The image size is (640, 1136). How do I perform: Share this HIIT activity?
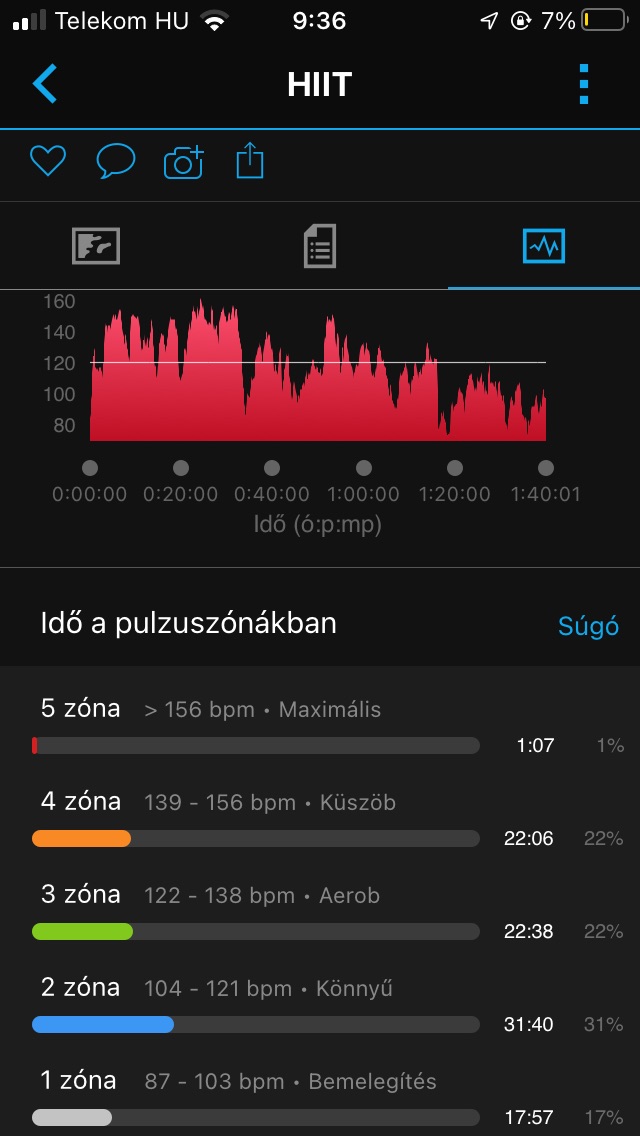(250, 161)
